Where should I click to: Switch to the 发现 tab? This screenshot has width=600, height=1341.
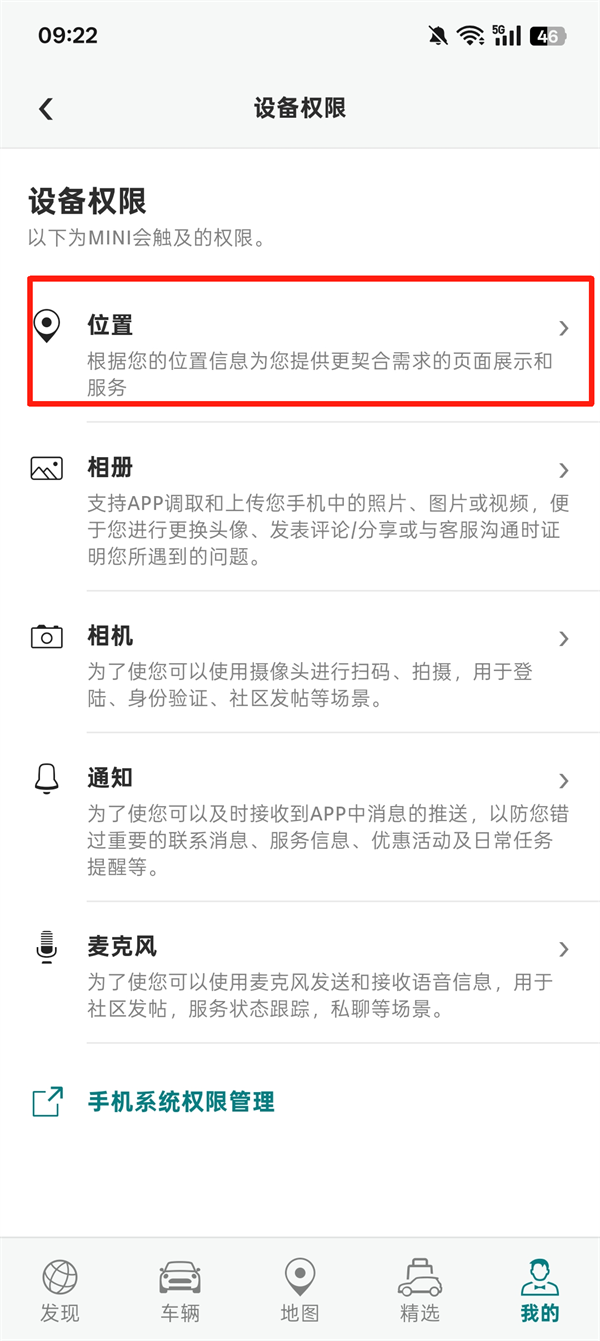(60, 1290)
